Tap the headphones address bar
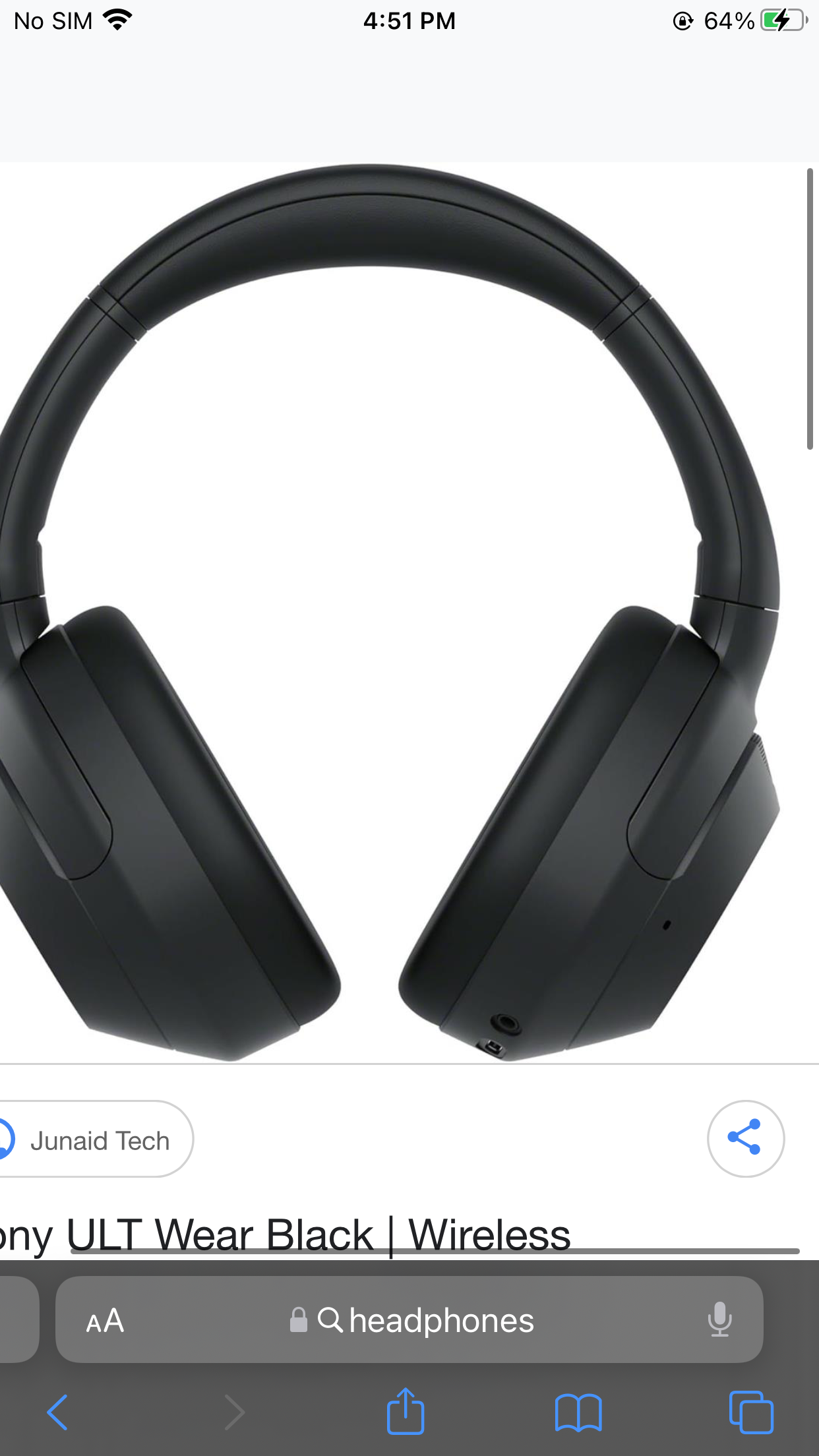Screen dimensions: 819x1456 coord(409,1319)
